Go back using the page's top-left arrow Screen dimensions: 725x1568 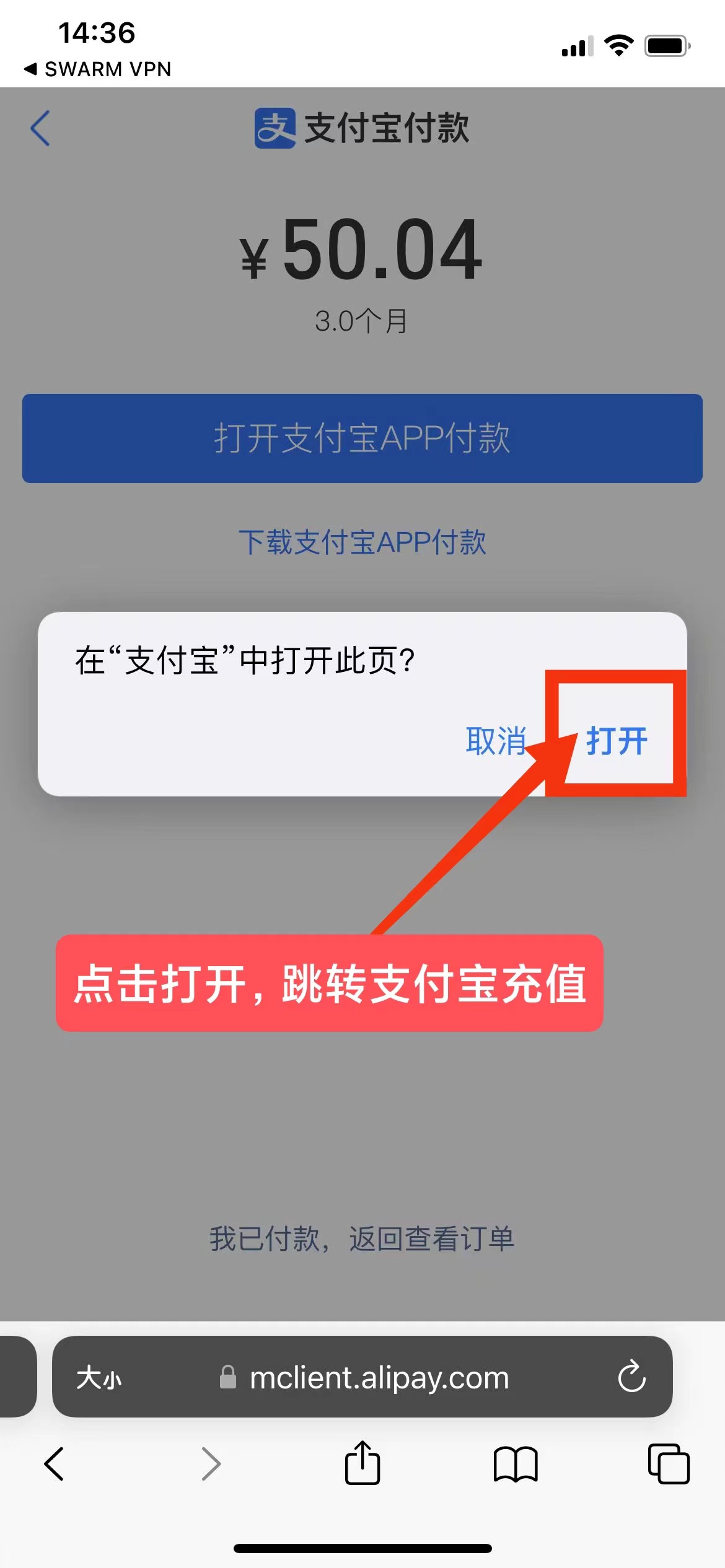coord(40,128)
